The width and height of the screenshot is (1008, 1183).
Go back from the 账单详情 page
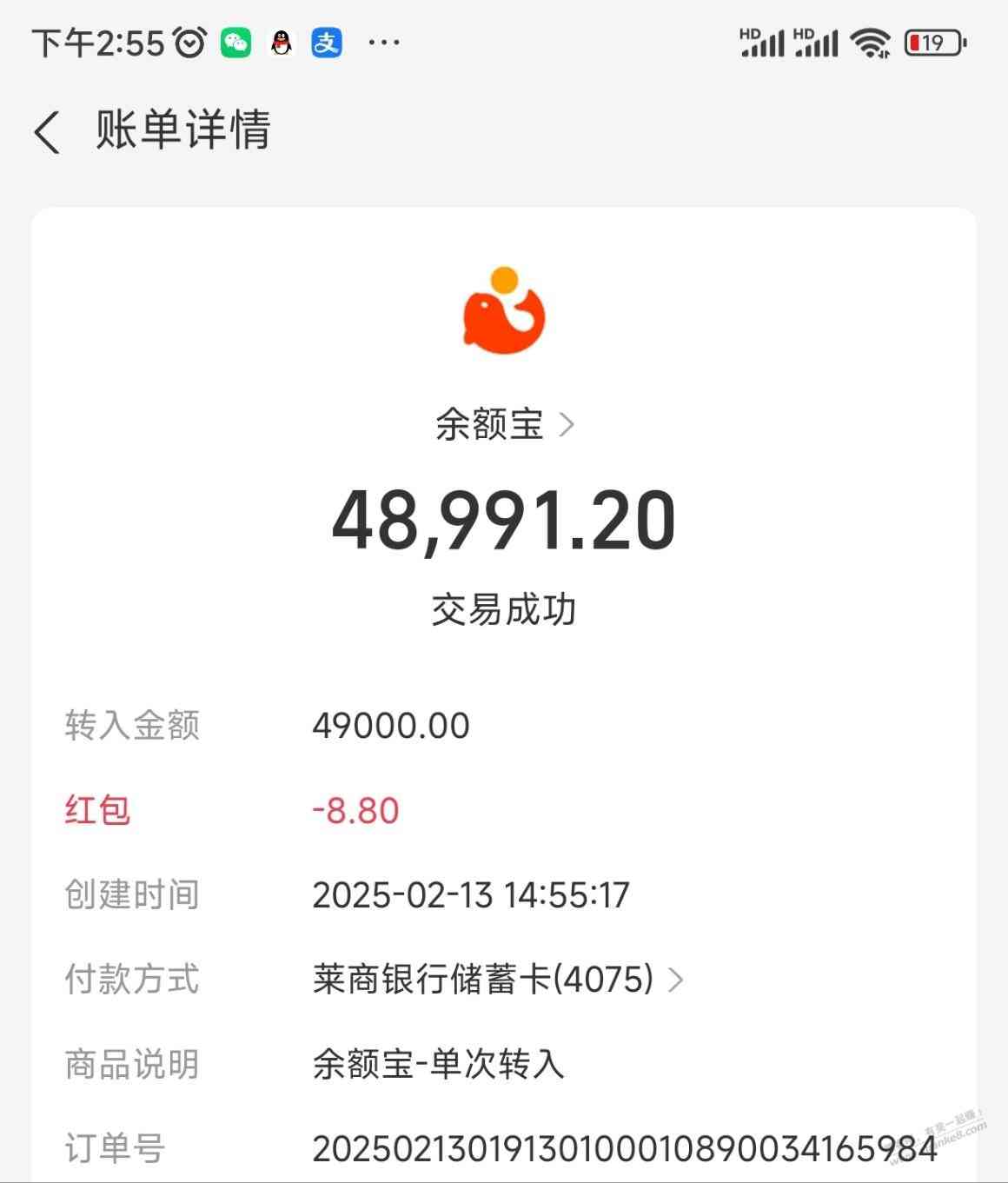pos(48,132)
